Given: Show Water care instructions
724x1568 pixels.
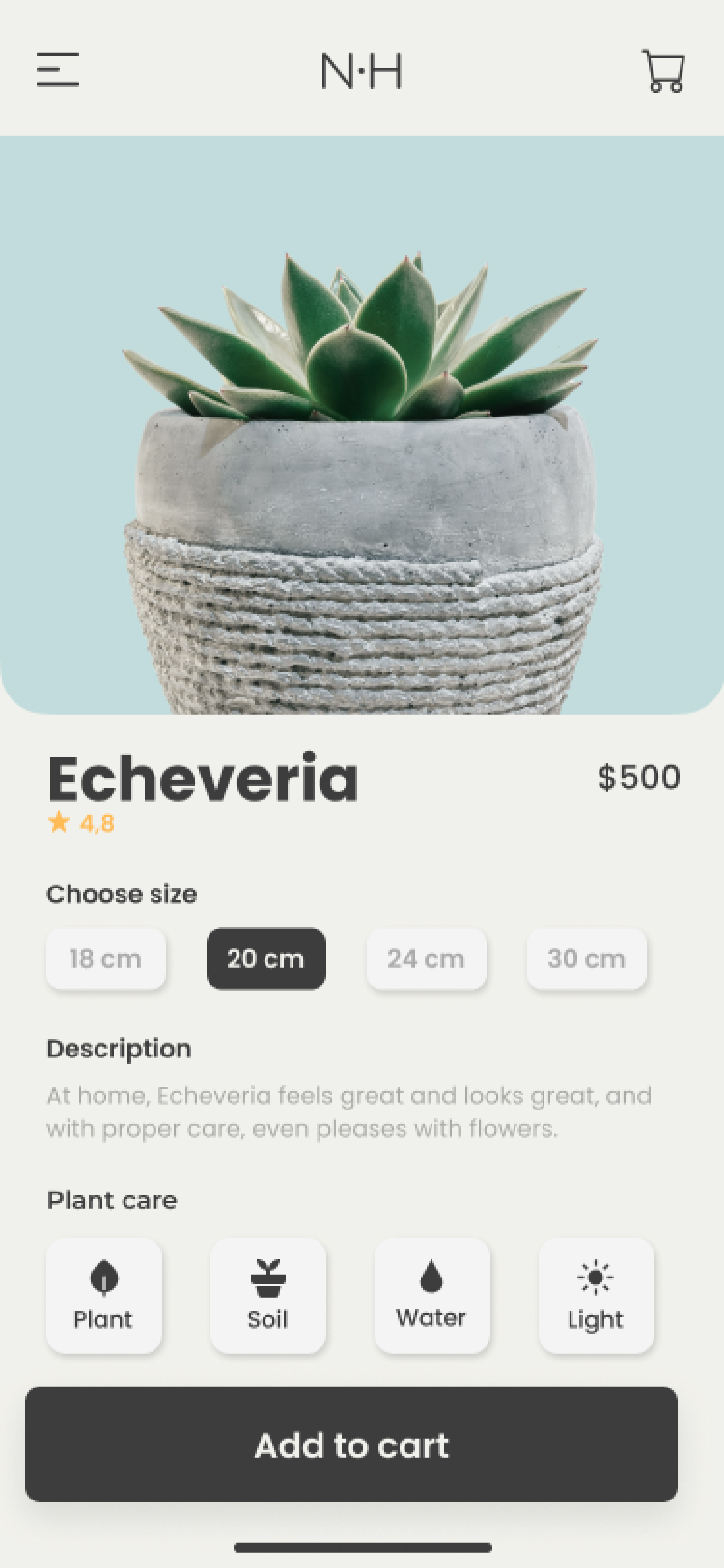Looking at the screenshot, I should point(432,1295).
